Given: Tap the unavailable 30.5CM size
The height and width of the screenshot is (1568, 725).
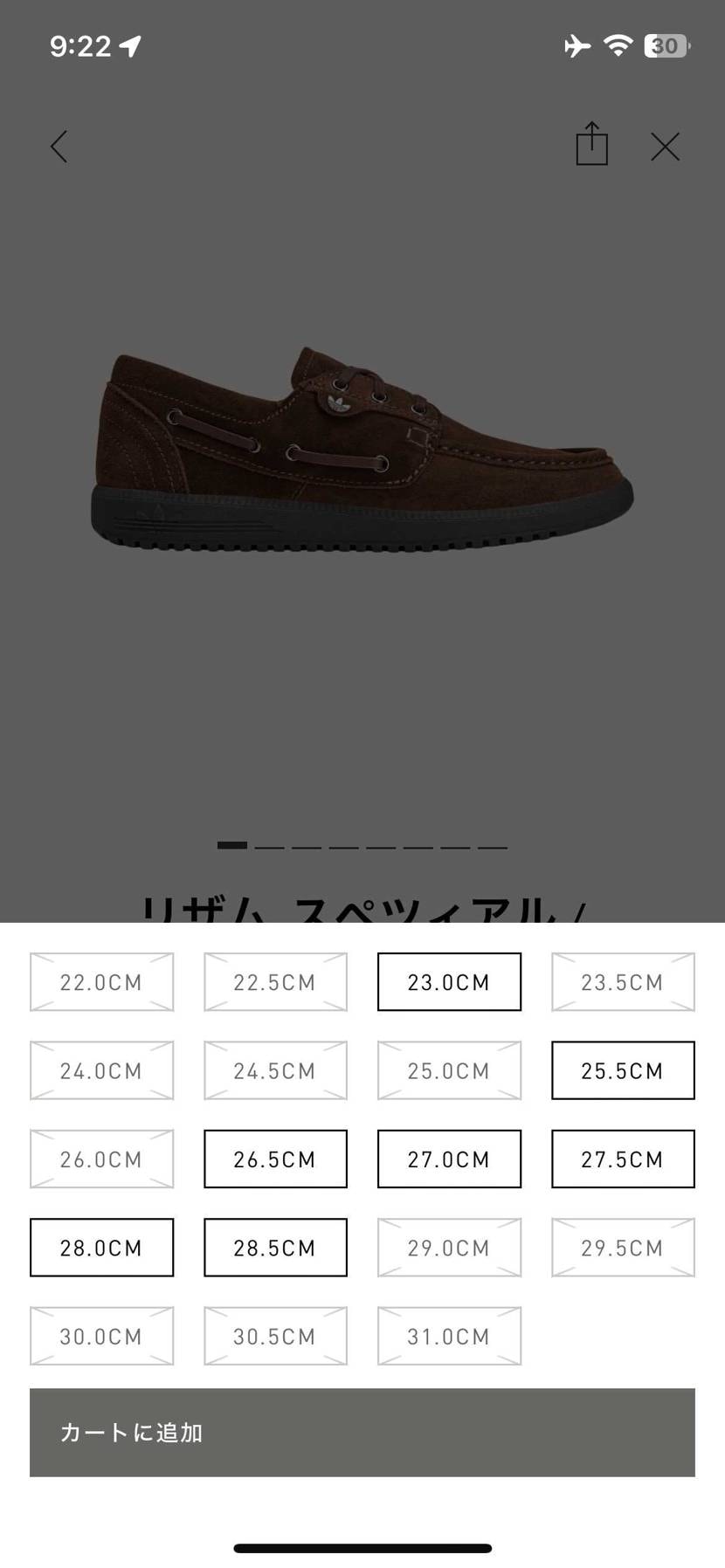Looking at the screenshot, I should coord(275,1336).
